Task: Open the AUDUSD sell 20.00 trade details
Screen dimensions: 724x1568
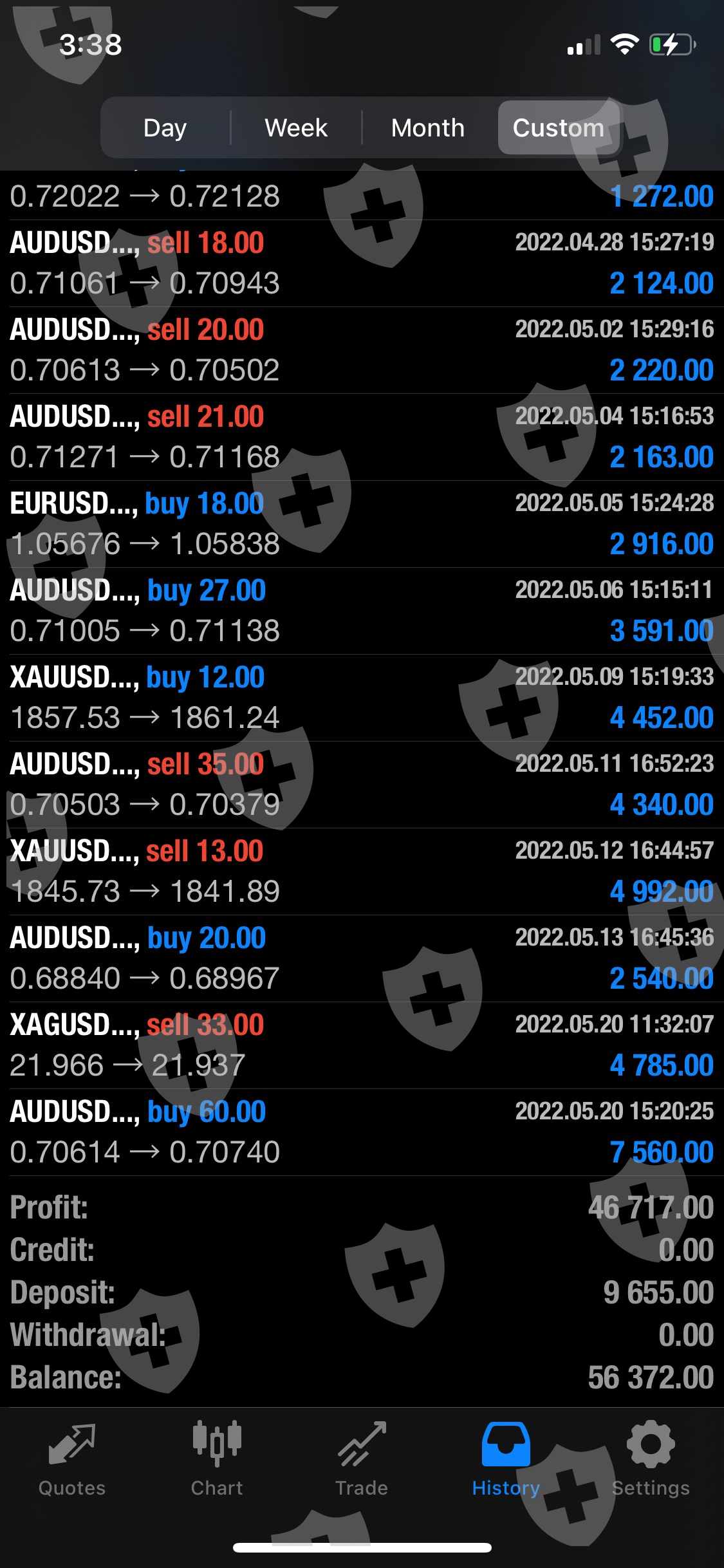Action: [362, 350]
